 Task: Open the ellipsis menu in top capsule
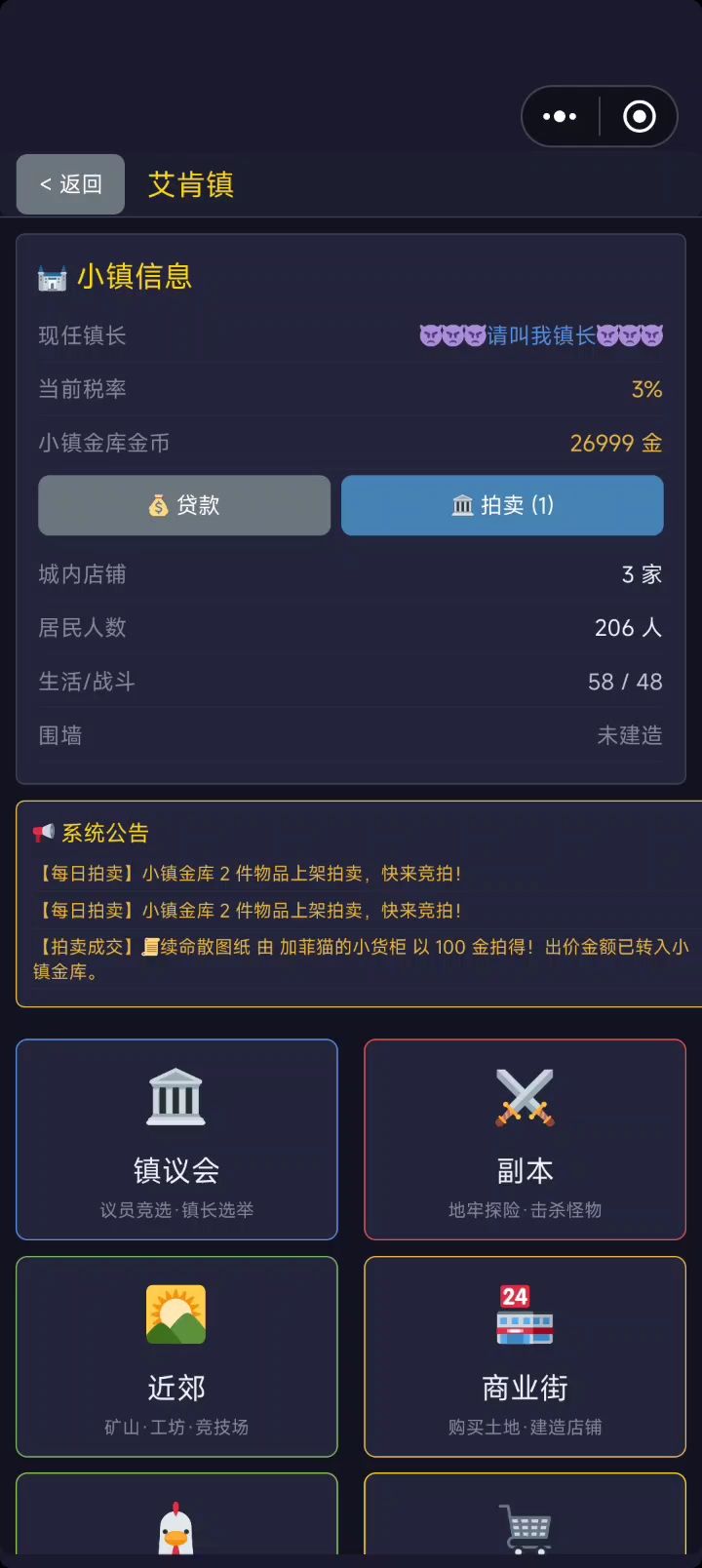(560, 116)
